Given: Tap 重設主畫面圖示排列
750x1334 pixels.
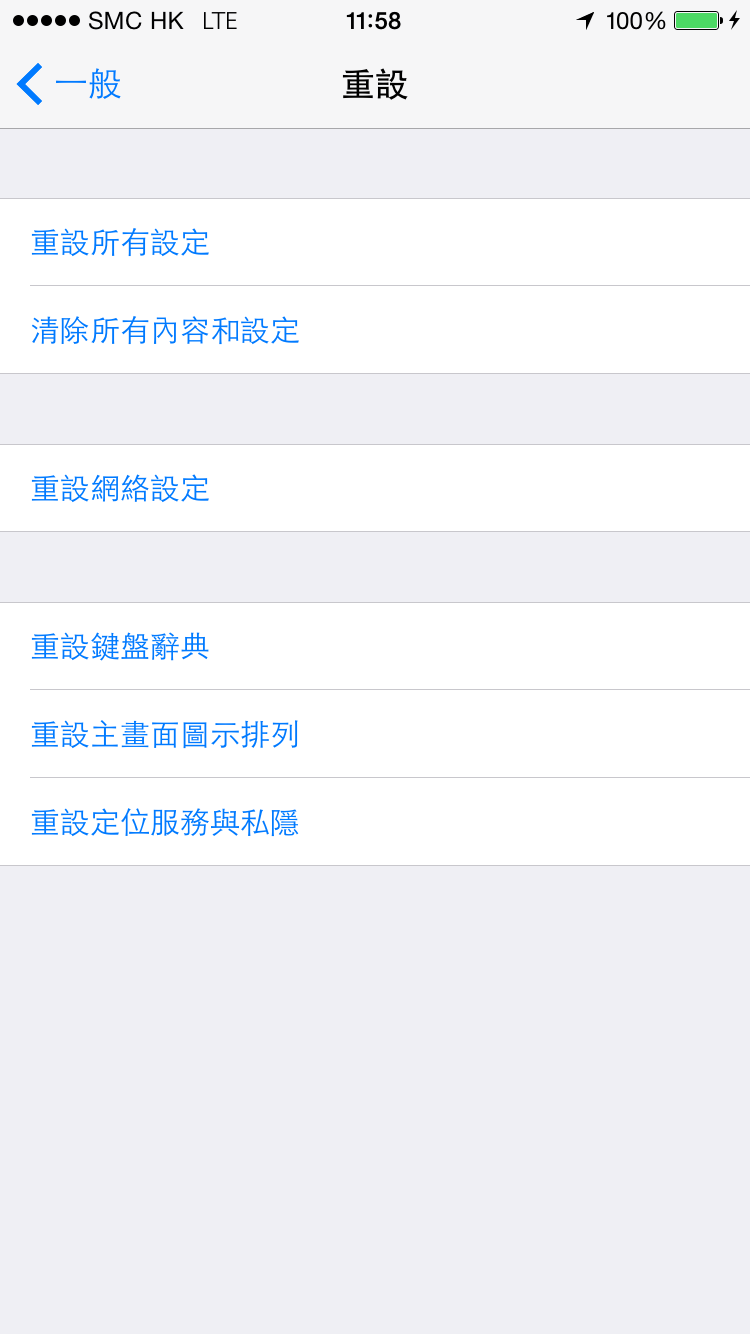Looking at the screenshot, I should 375,734.
